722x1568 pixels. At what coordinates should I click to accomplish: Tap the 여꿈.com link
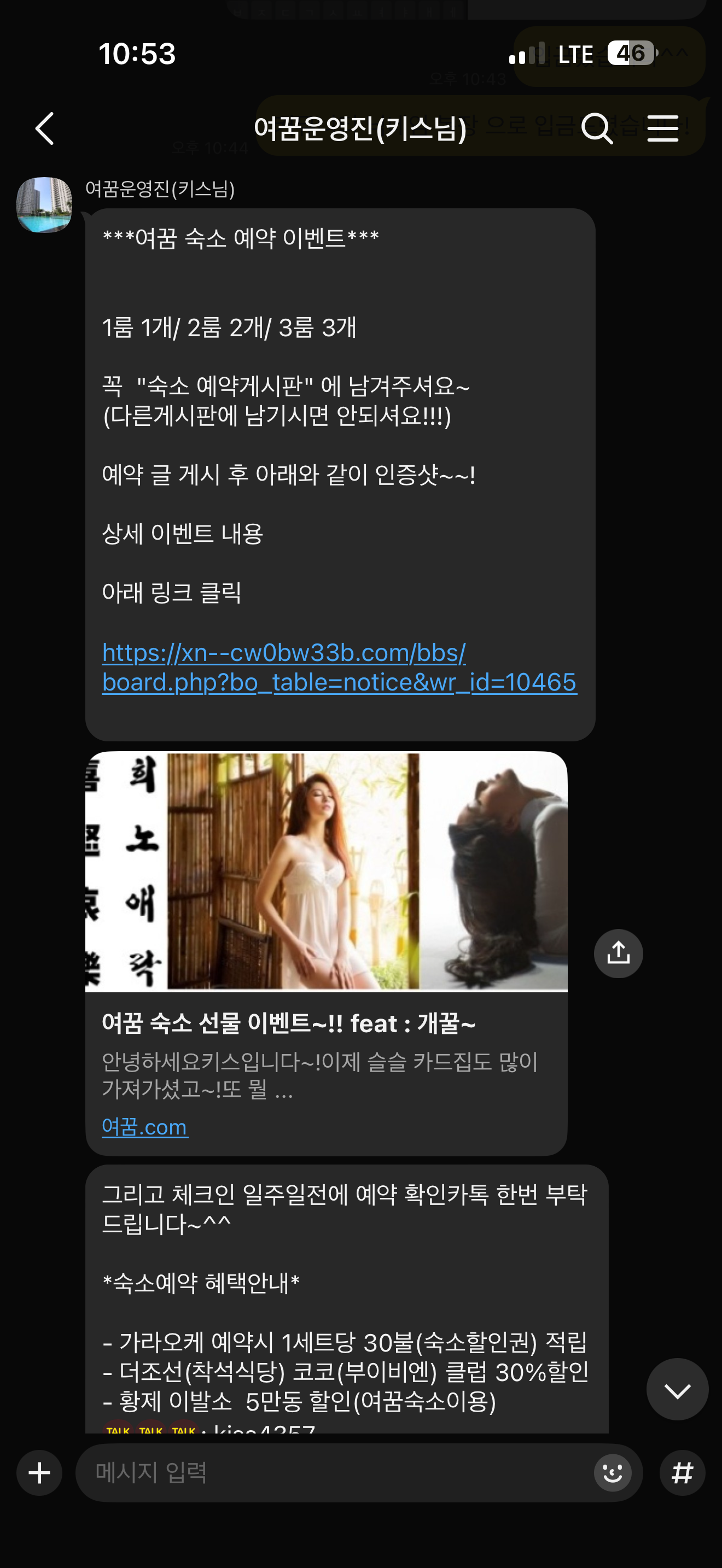click(145, 1127)
